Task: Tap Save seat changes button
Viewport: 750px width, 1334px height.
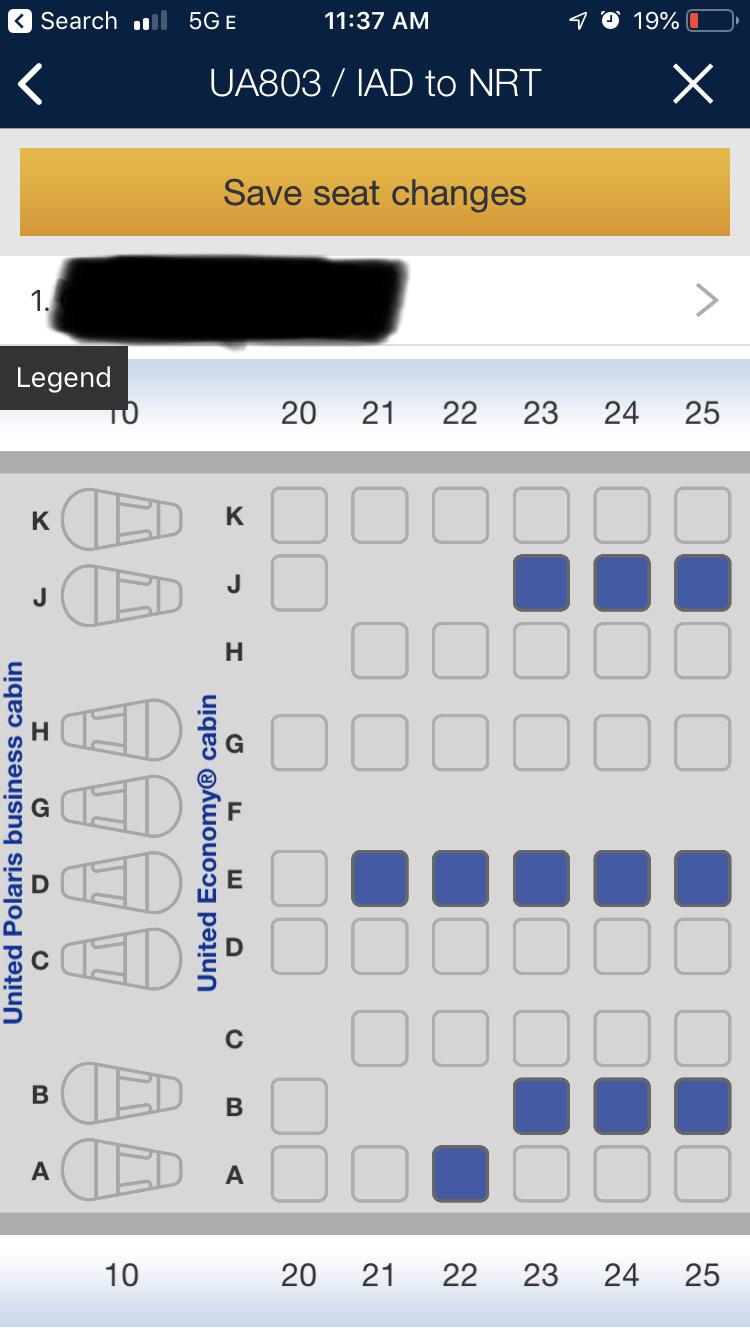Action: (x=375, y=192)
